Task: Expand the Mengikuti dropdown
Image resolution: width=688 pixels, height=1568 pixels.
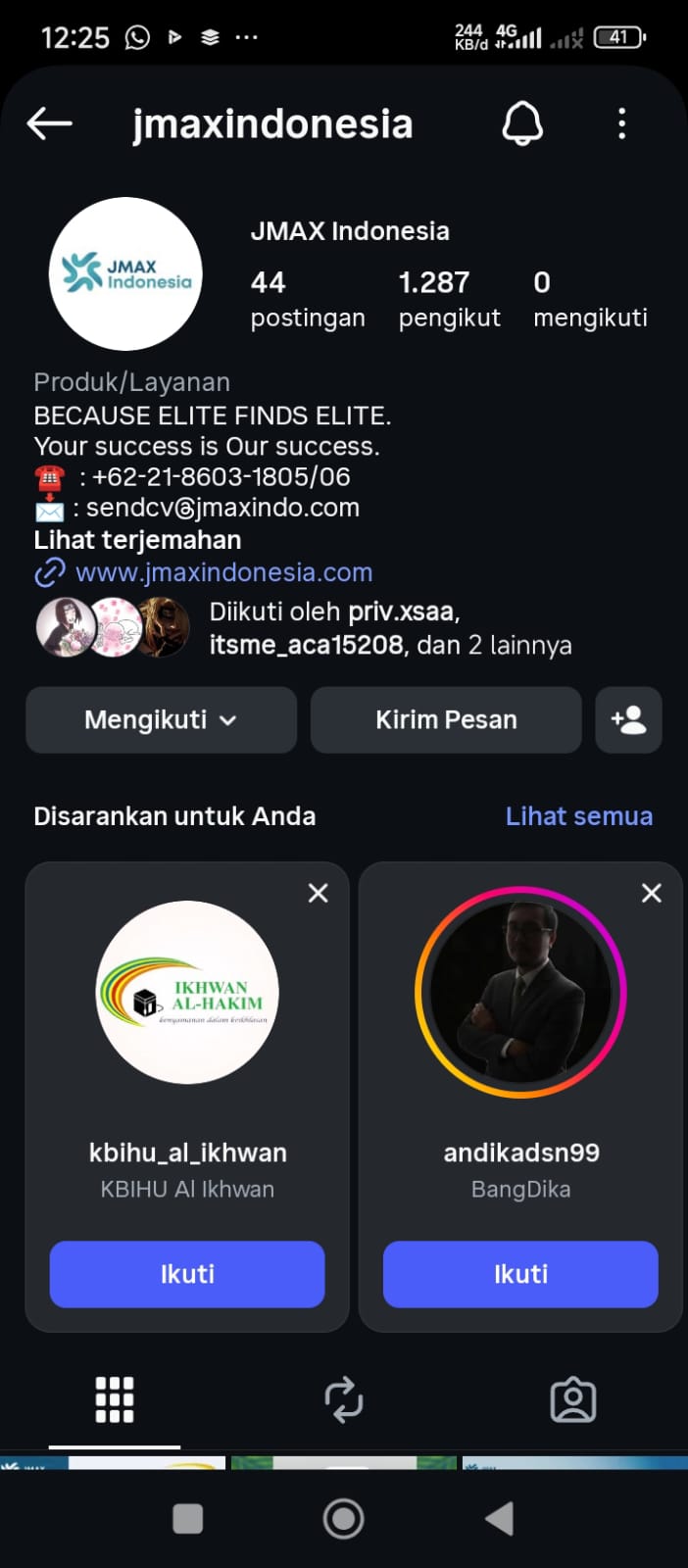Action: coord(161,720)
